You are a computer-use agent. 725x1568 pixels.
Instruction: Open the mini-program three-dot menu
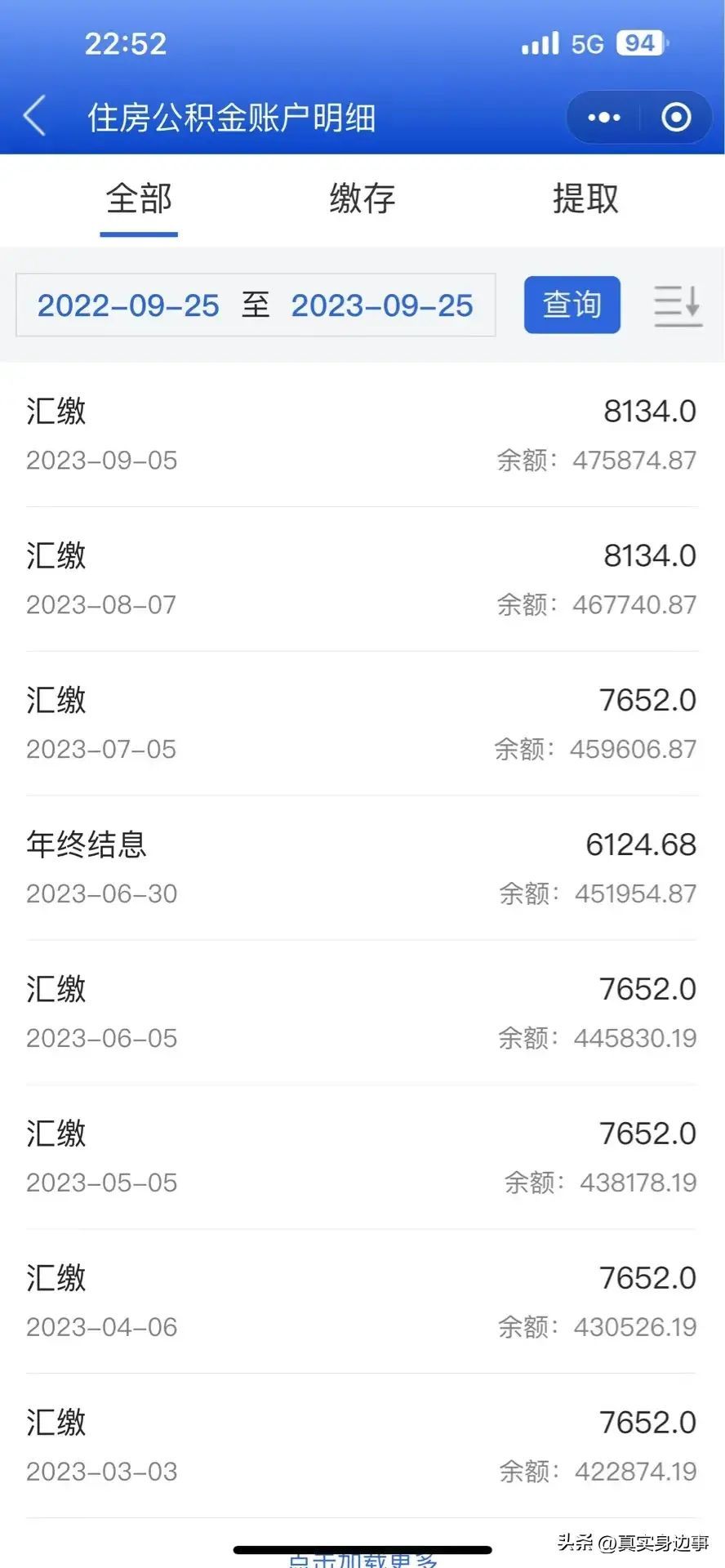tap(604, 118)
